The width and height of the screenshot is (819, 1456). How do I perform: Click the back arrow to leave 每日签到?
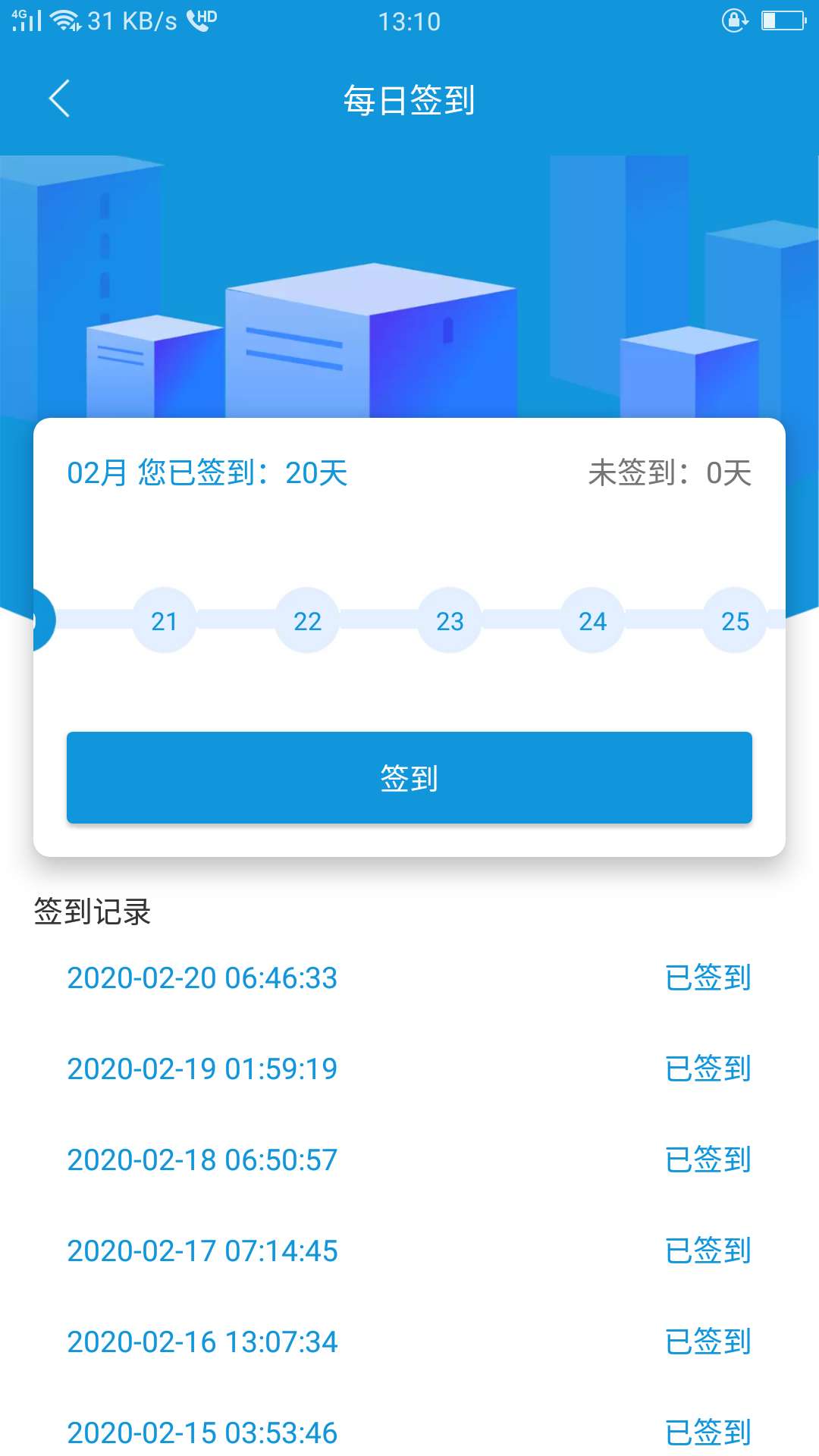coord(59,99)
